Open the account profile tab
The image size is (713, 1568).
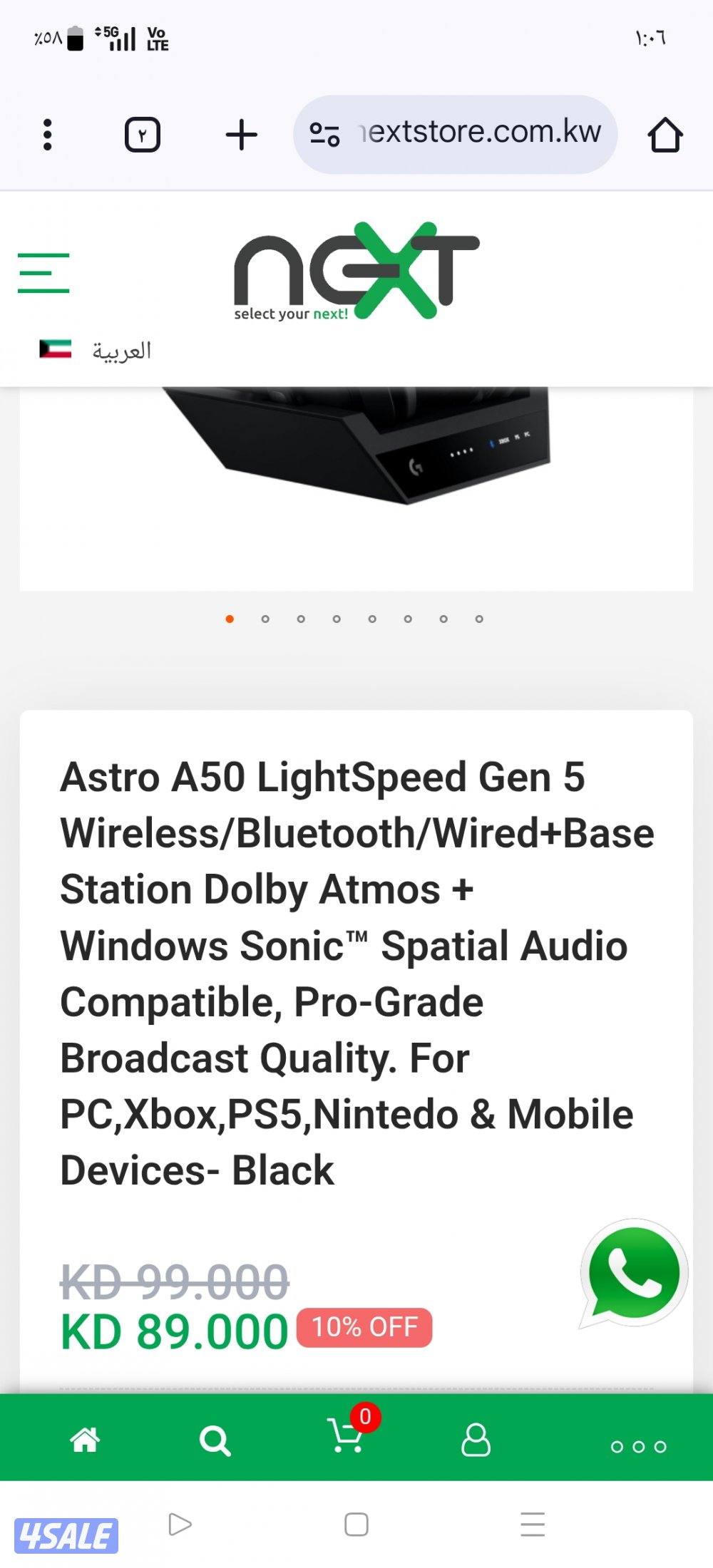click(476, 1440)
